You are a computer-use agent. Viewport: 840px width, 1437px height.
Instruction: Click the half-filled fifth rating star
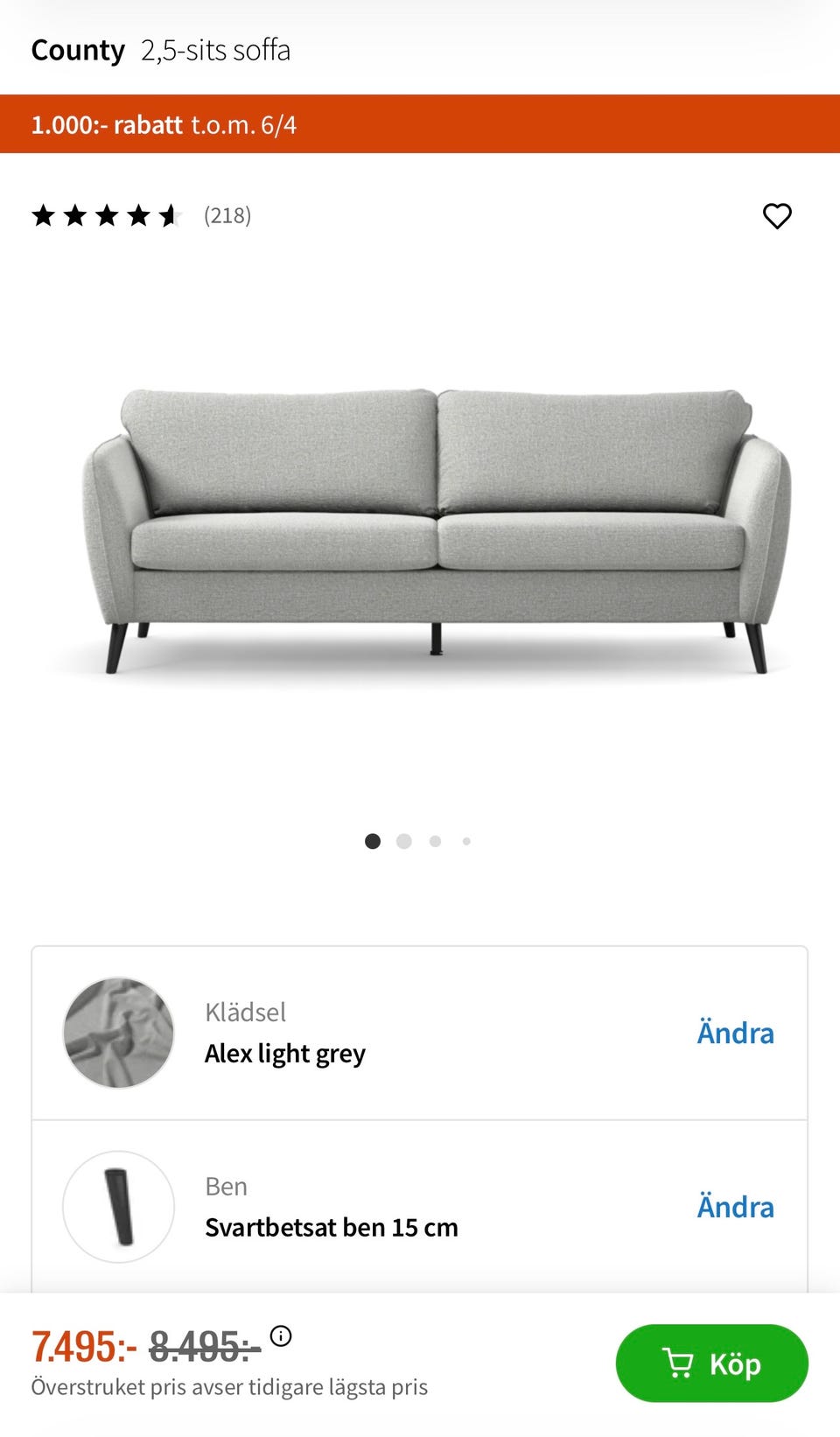170,215
